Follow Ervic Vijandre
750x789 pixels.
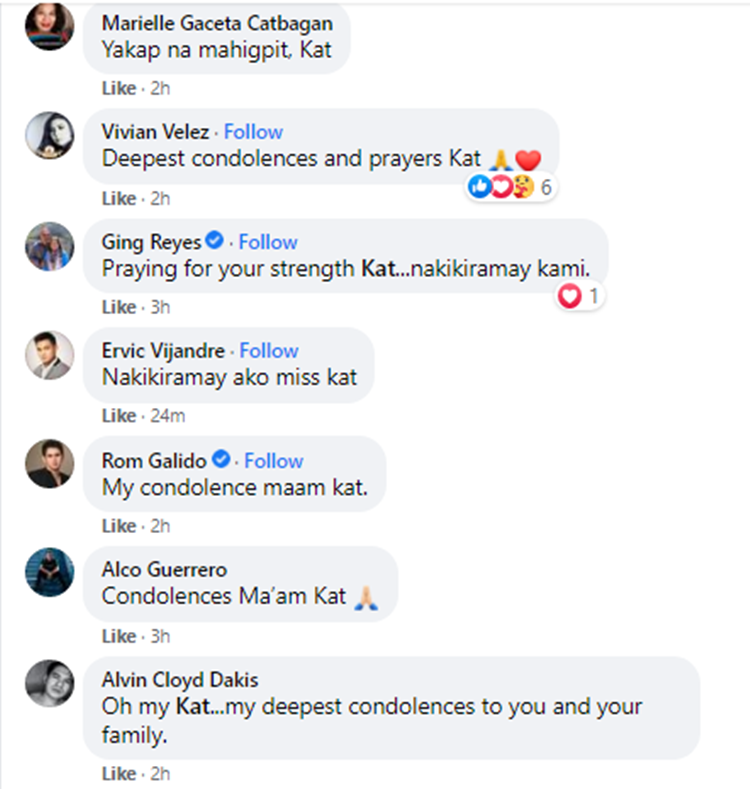pos(269,351)
